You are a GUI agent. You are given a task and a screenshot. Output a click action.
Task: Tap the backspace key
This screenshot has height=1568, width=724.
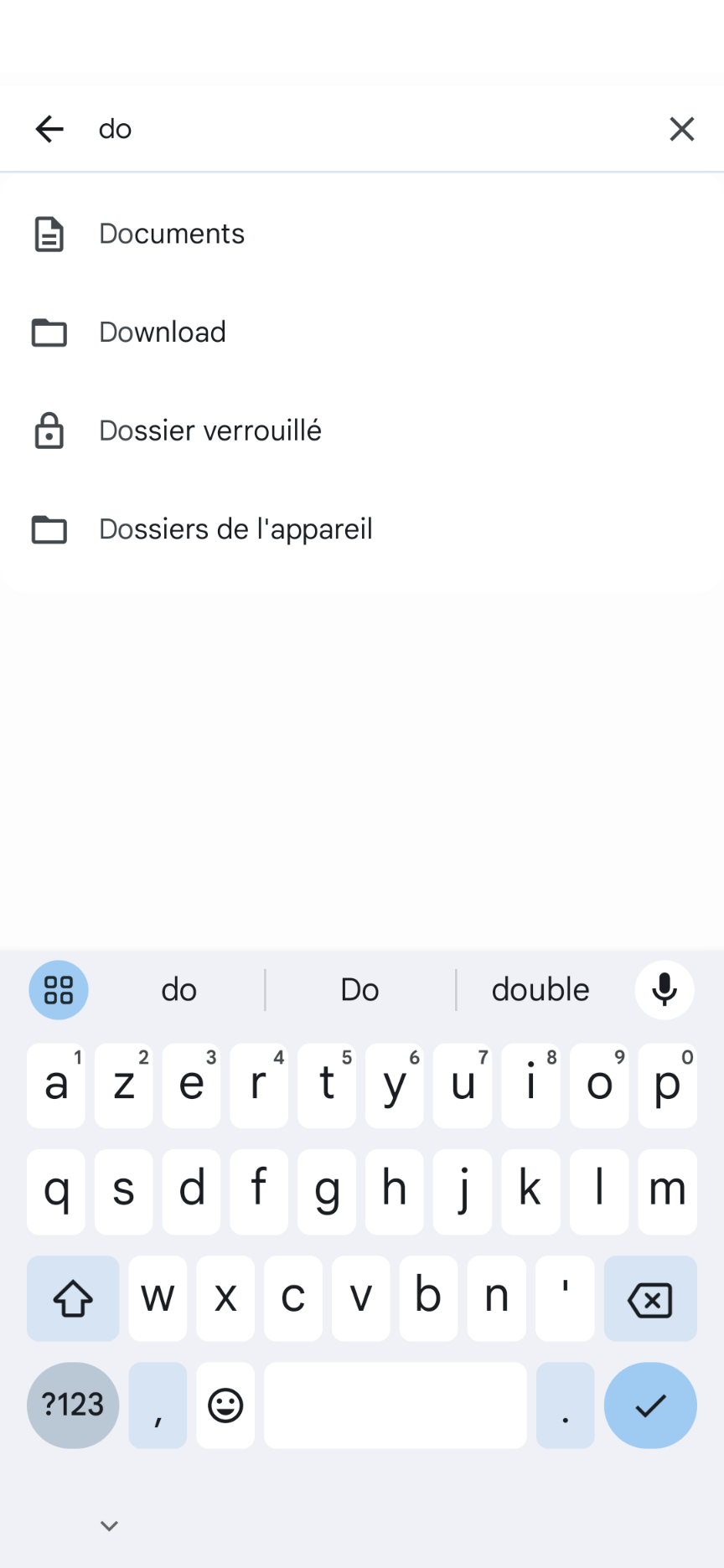click(650, 1299)
